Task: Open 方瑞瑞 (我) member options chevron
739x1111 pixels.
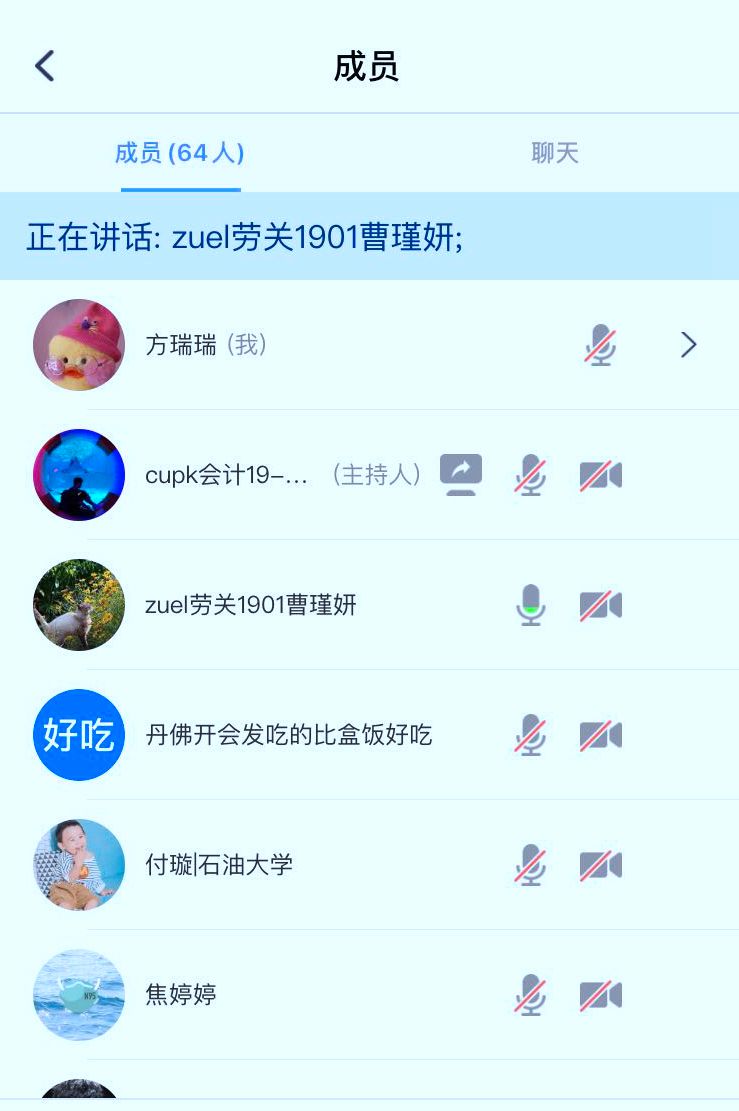Action: [688, 345]
